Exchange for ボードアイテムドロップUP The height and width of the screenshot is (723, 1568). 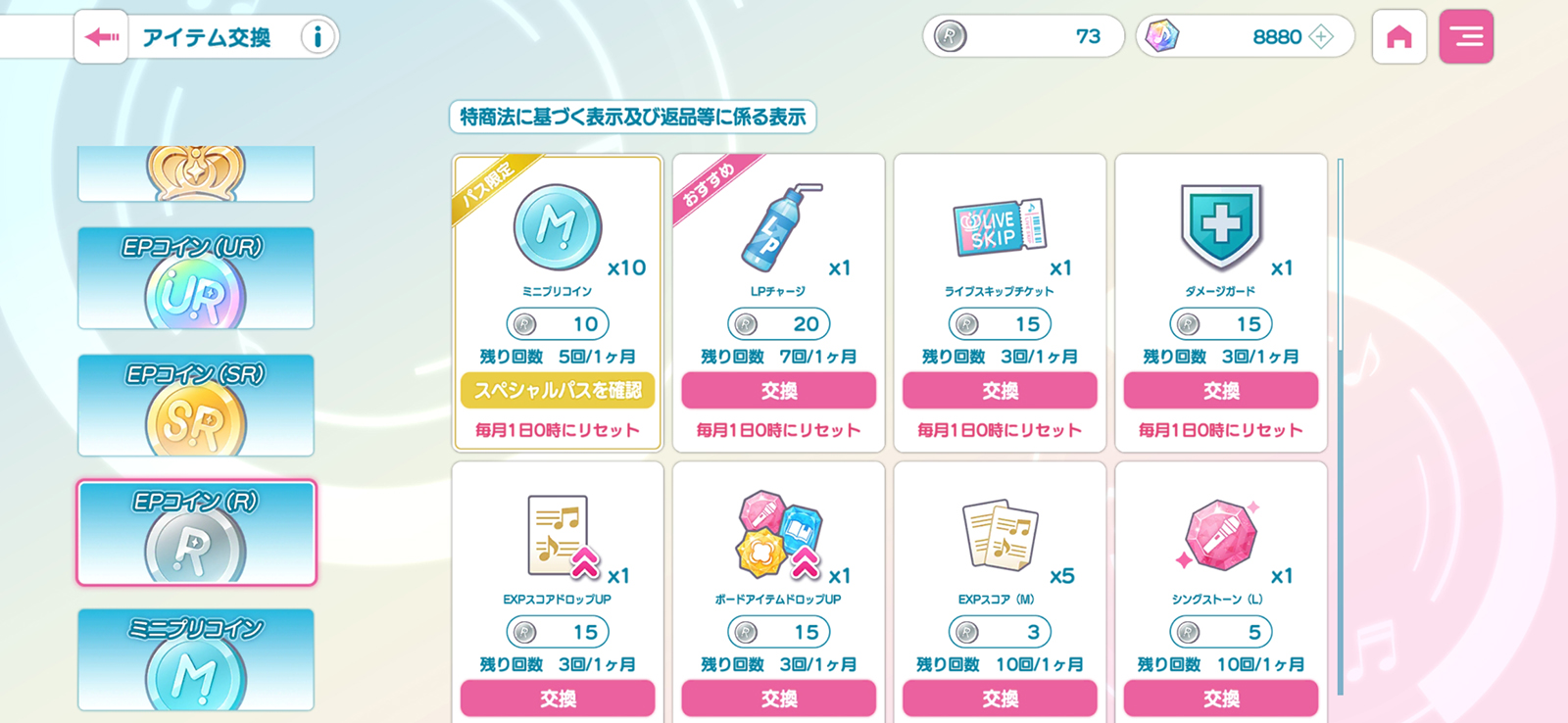(x=778, y=698)
